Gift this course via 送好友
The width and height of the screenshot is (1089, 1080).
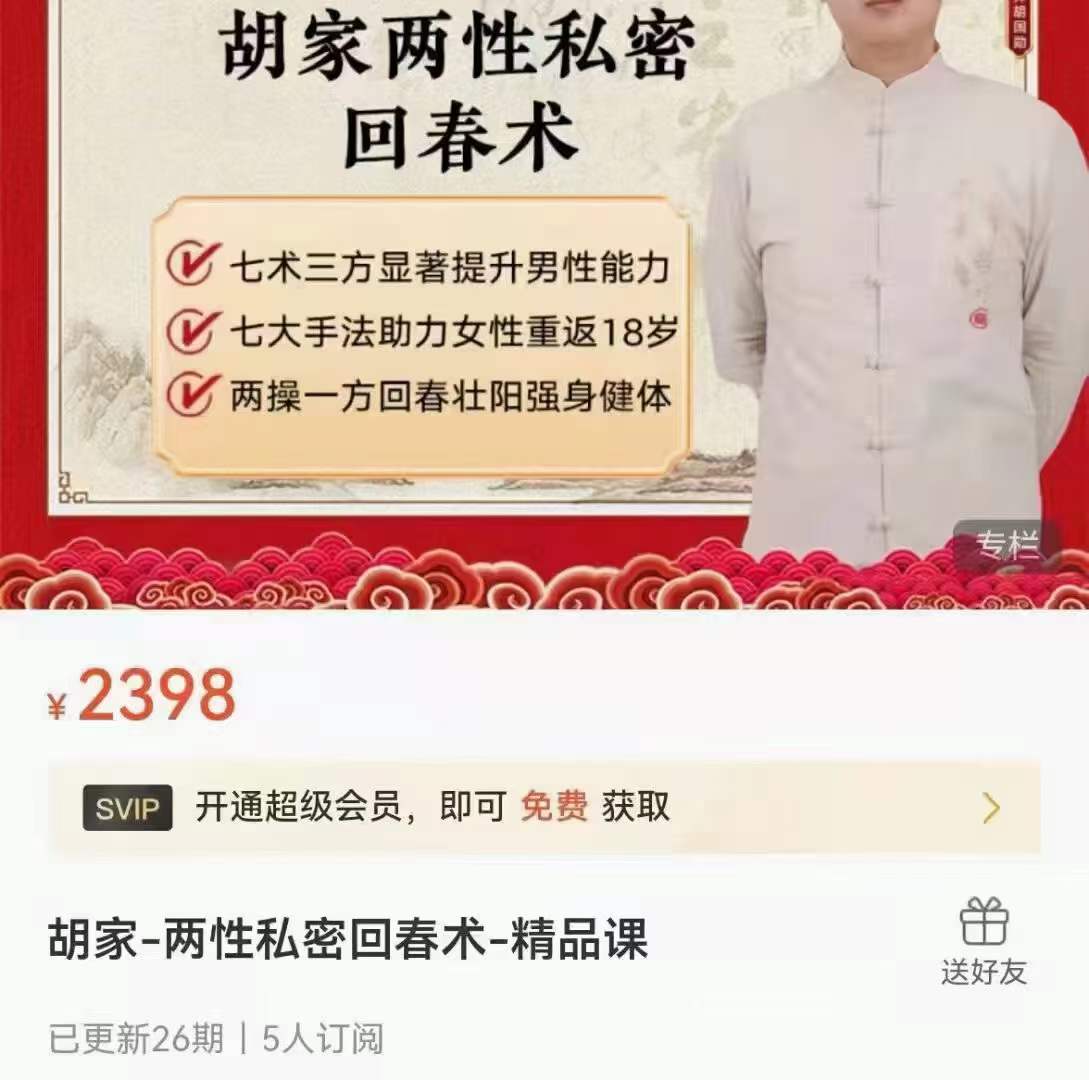point(983,940)
